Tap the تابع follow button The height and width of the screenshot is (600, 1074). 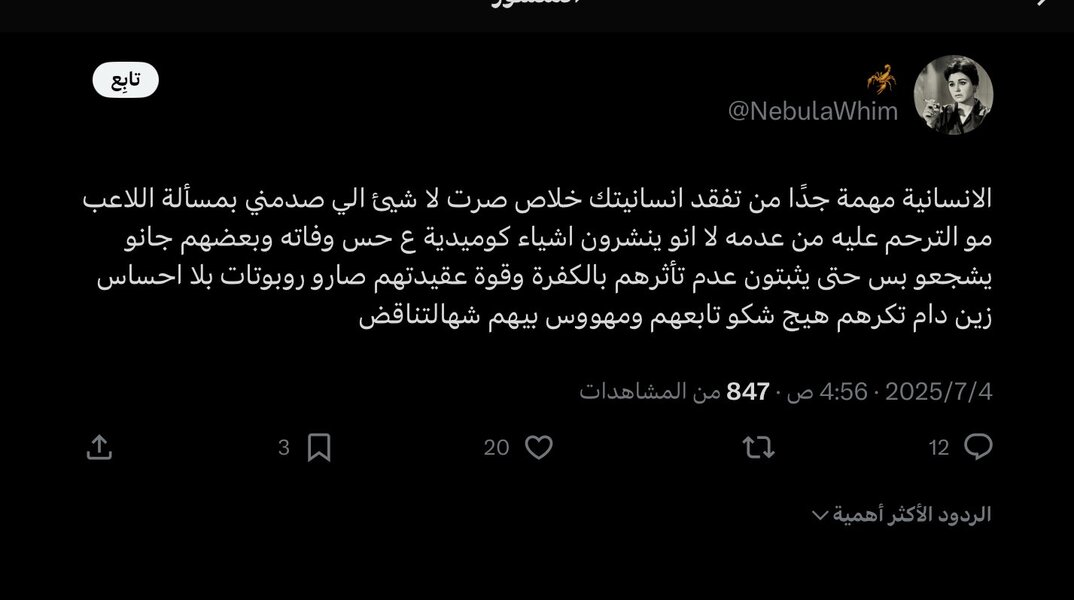pyautogui.click(x=126, y=81)
